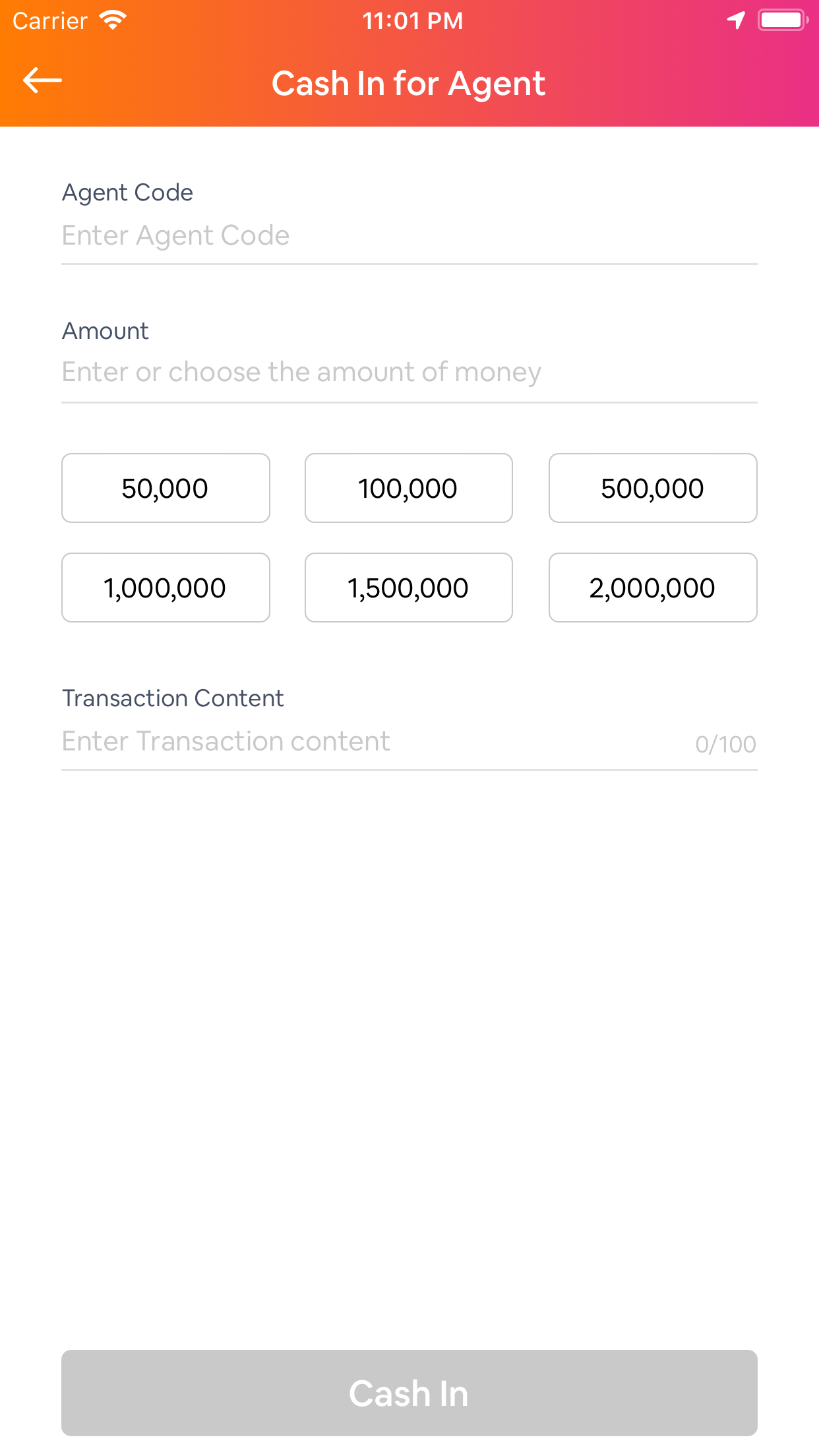Click the Agent Code label
The image size is (819, 1456).
127,193
